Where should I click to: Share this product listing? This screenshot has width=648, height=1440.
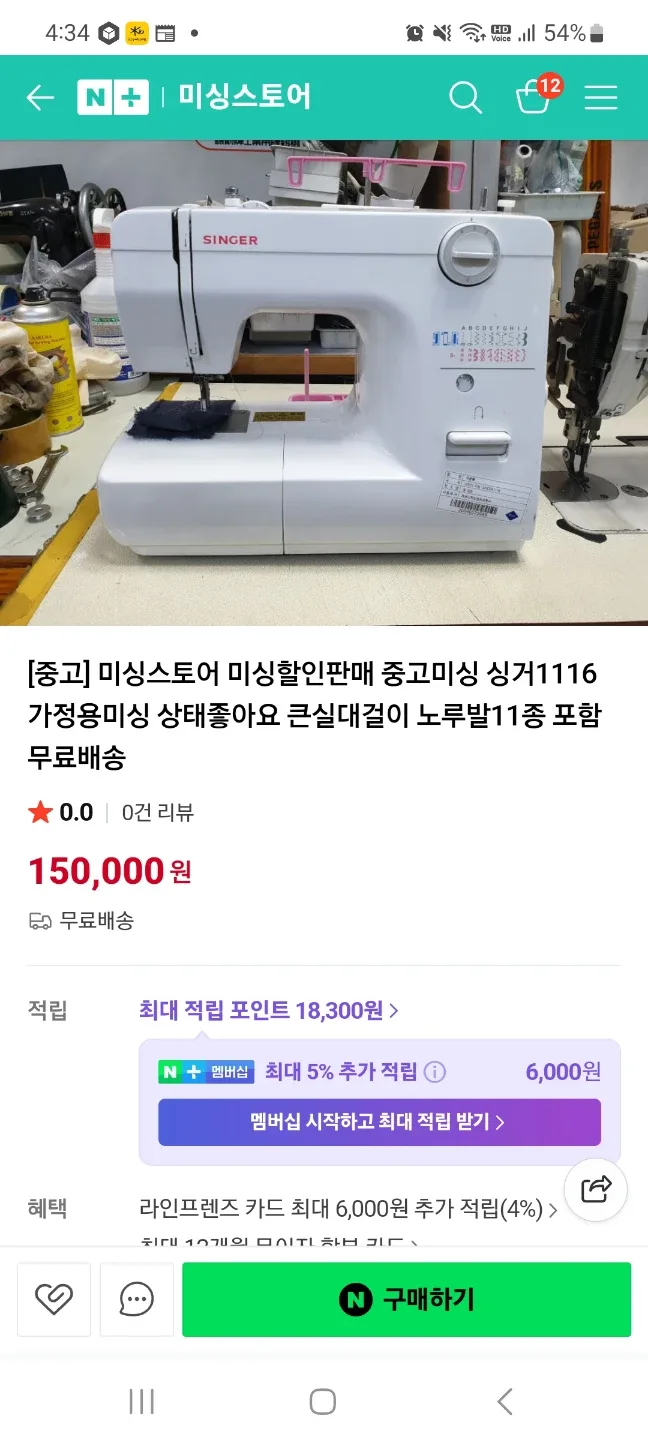coord(596,1188)
